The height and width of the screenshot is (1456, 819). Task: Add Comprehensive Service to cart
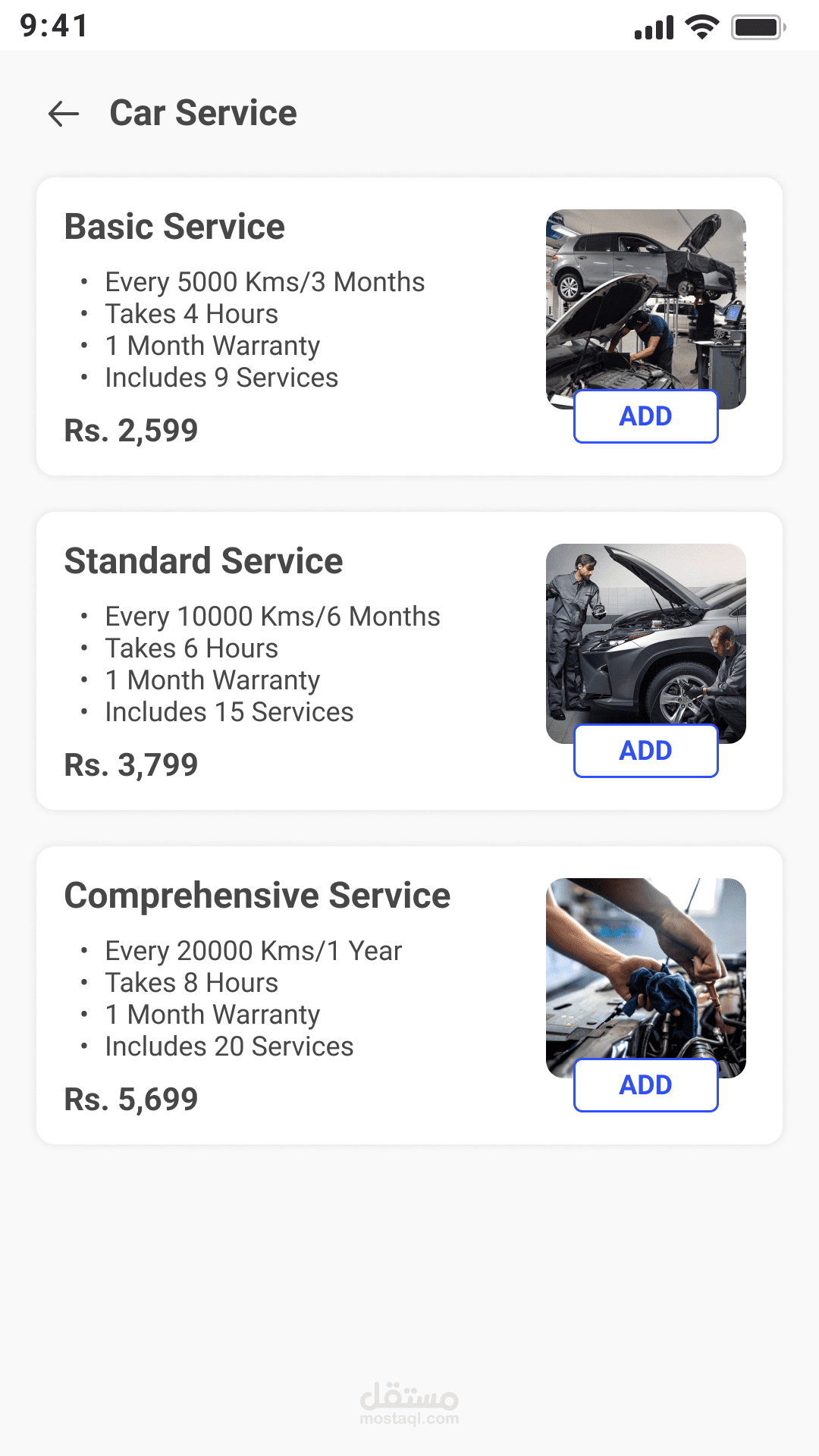pos(646,1085)
